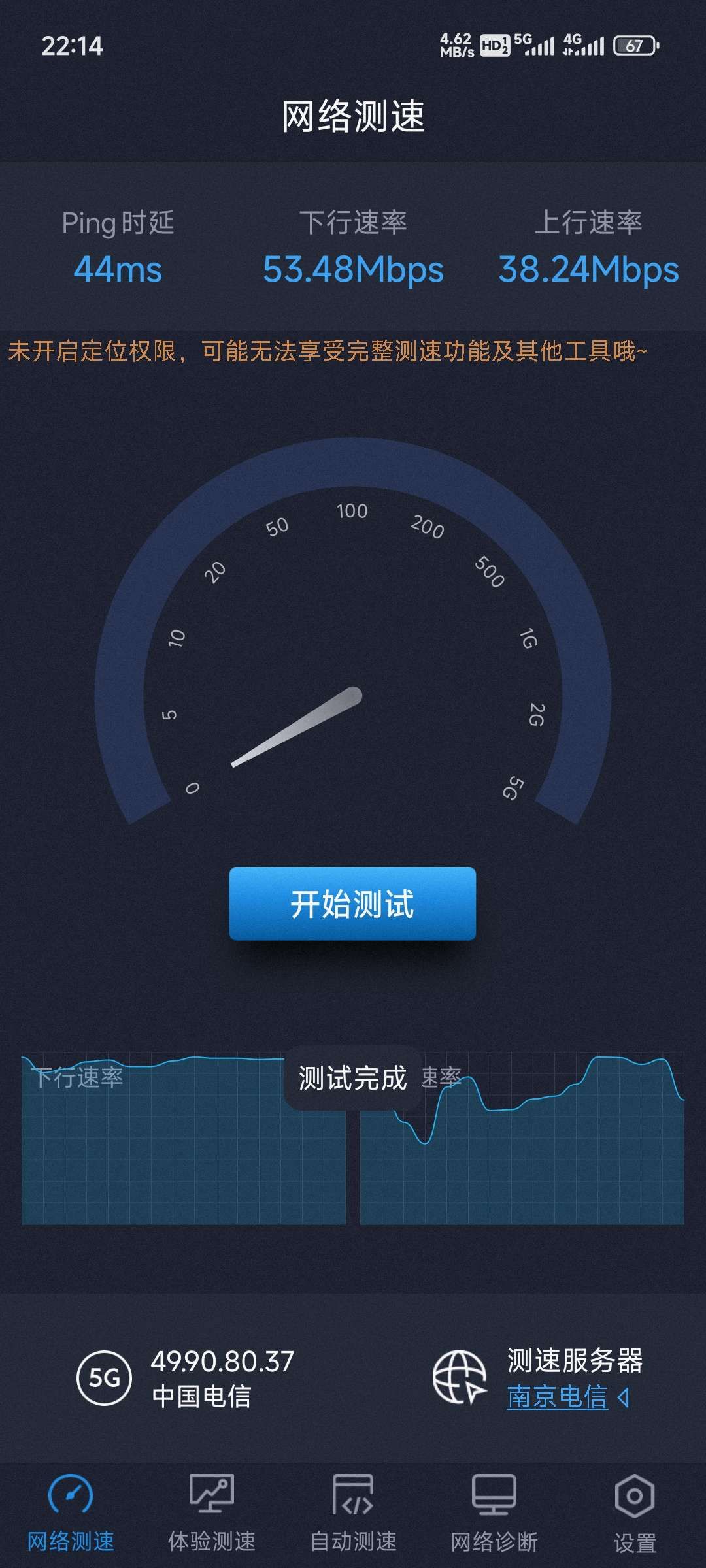Screen dimensions: 706x1568
Task: Tap the location permission warning notice
Action: coord(327,351)
